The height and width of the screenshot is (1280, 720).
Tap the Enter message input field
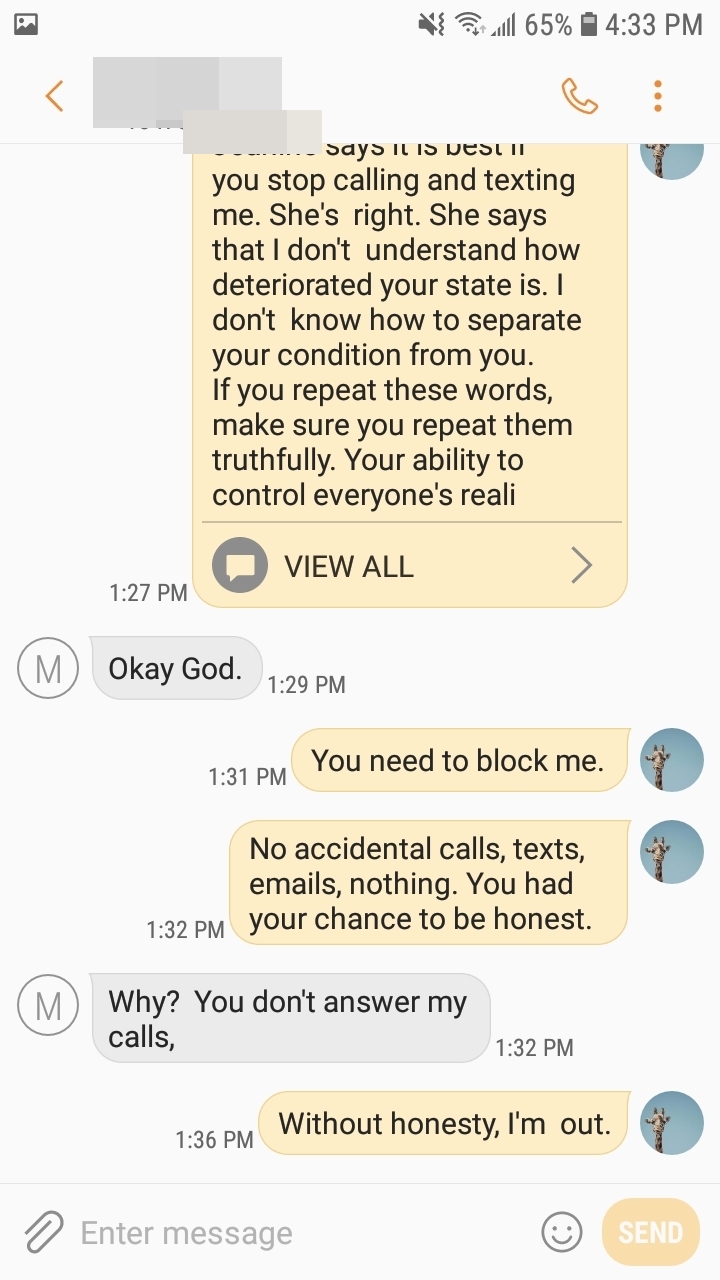pyautogui.click(x=250, y=1231)
